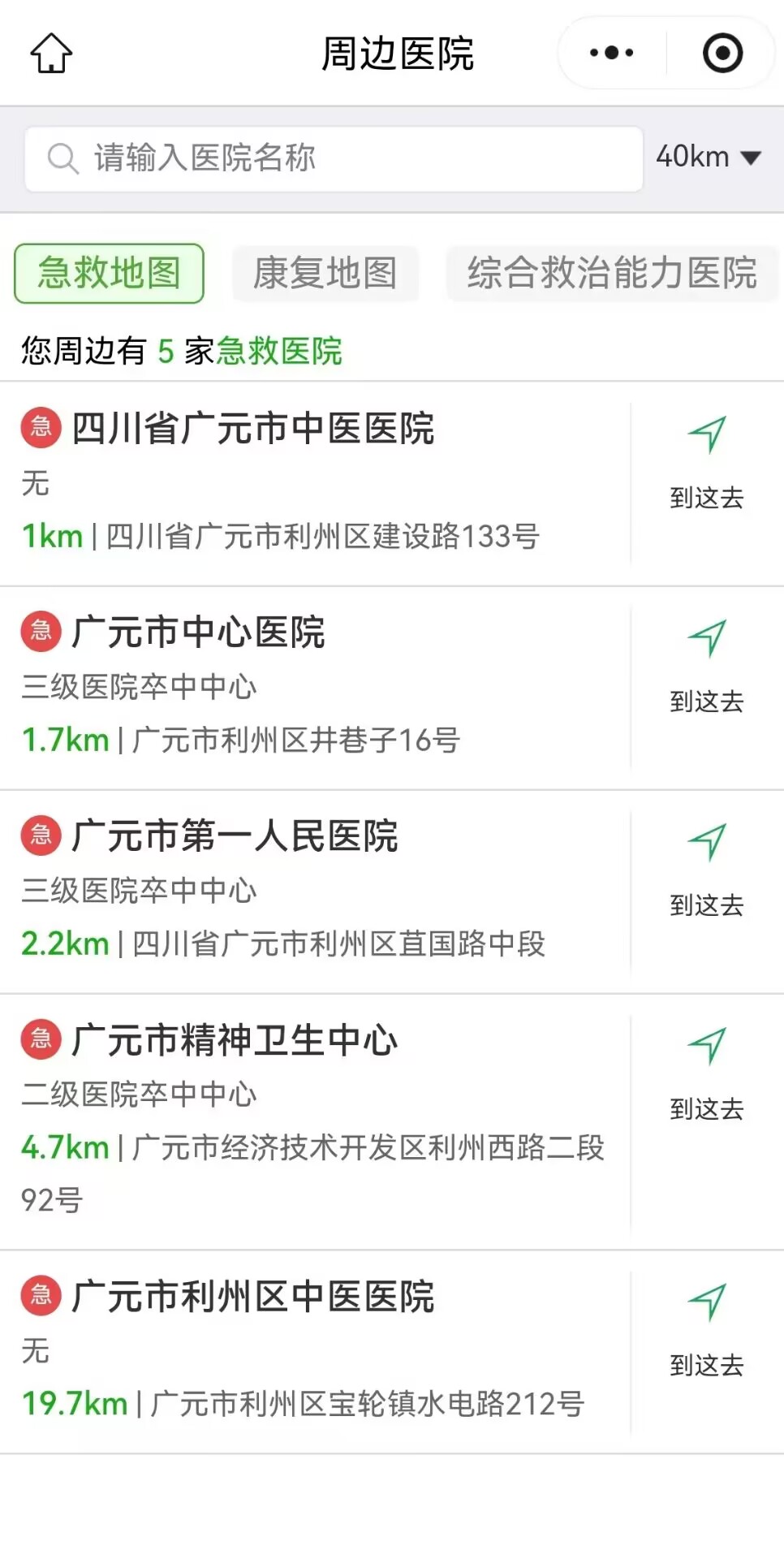Image resolution: width=784 pixels, height=1559 pixels.
Task: Switch to the 康复地图 tab
Action: point(325,273)
